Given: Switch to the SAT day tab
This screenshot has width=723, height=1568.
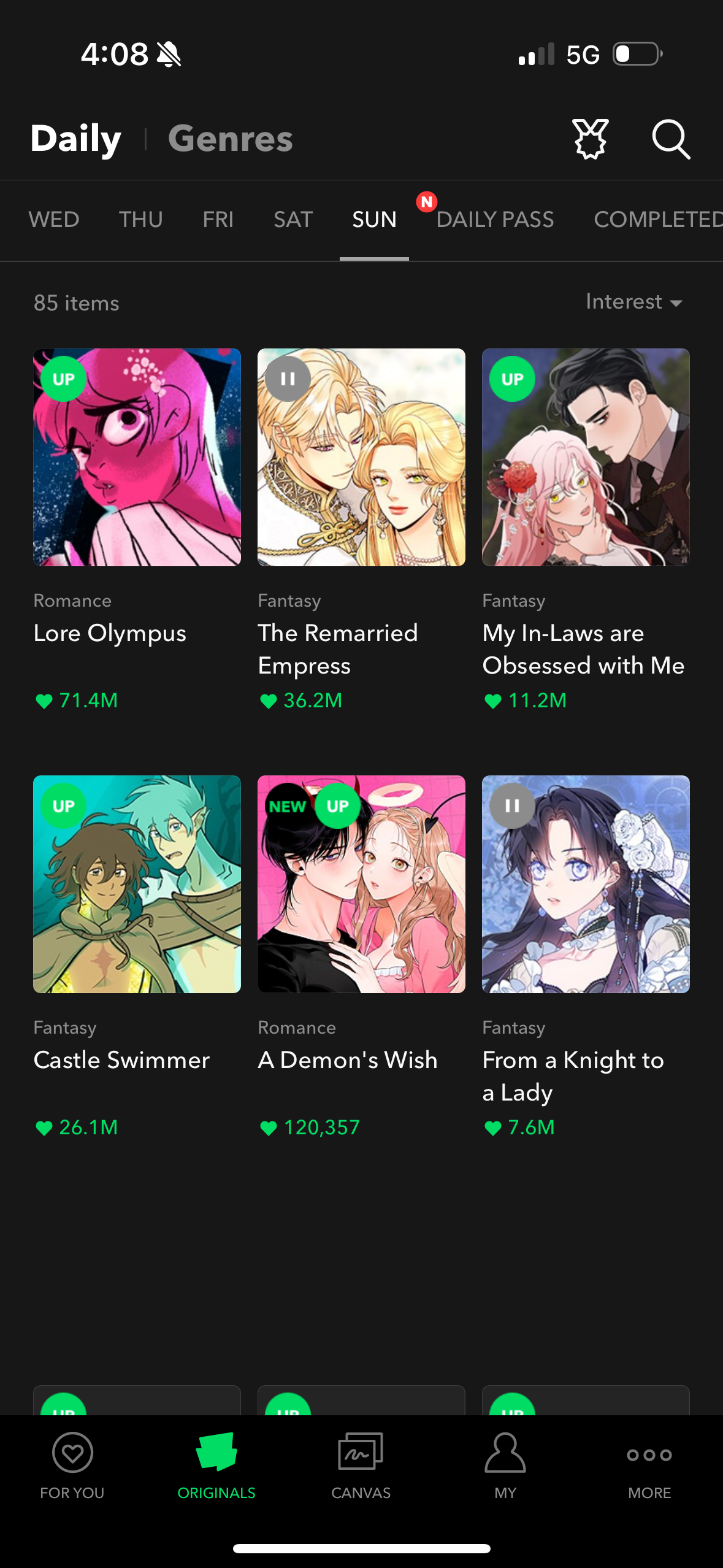Looking at the screenshot, I should (293, 220).
